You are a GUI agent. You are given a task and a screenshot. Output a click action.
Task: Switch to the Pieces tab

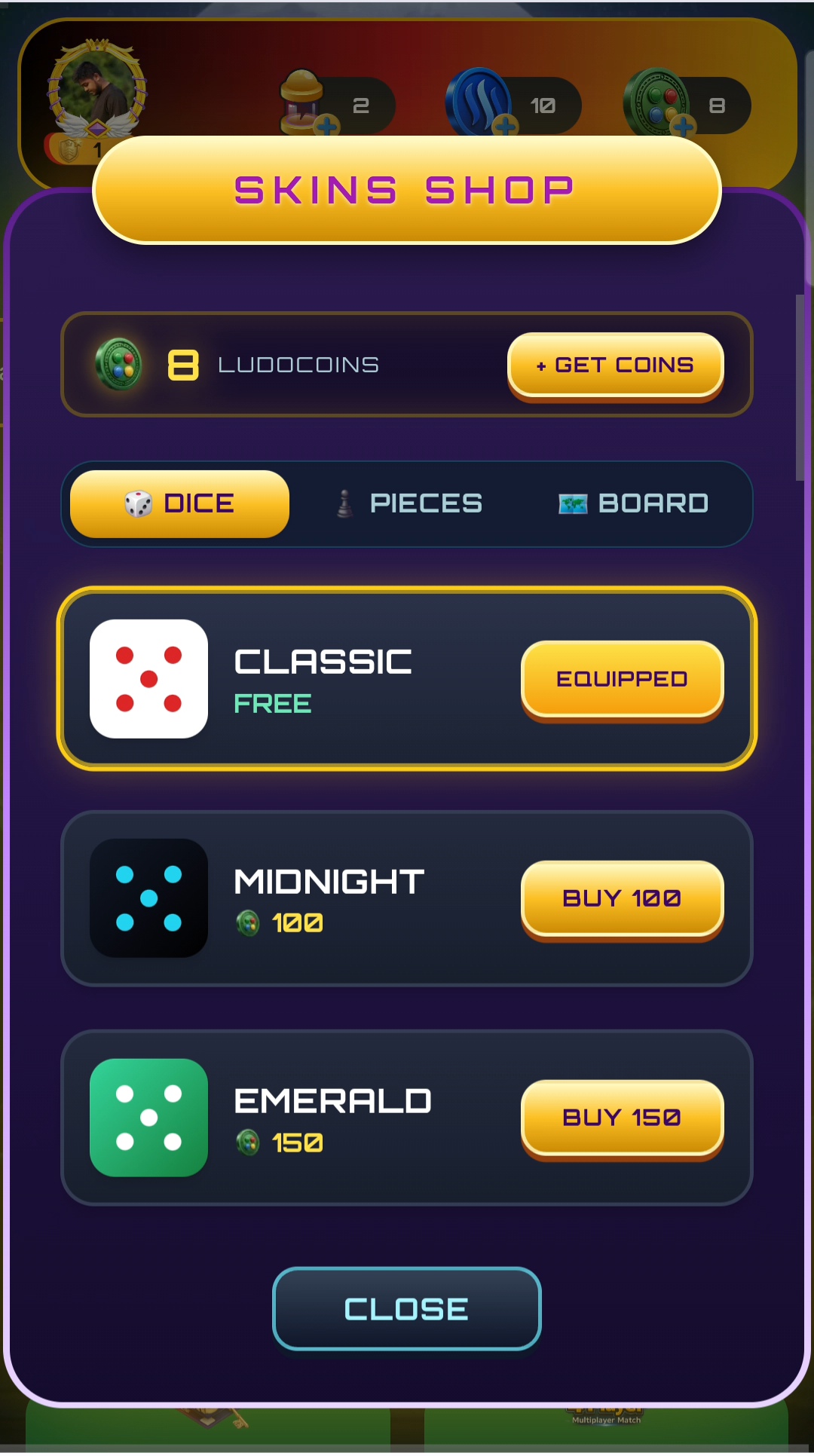click(x=409, y=503)
